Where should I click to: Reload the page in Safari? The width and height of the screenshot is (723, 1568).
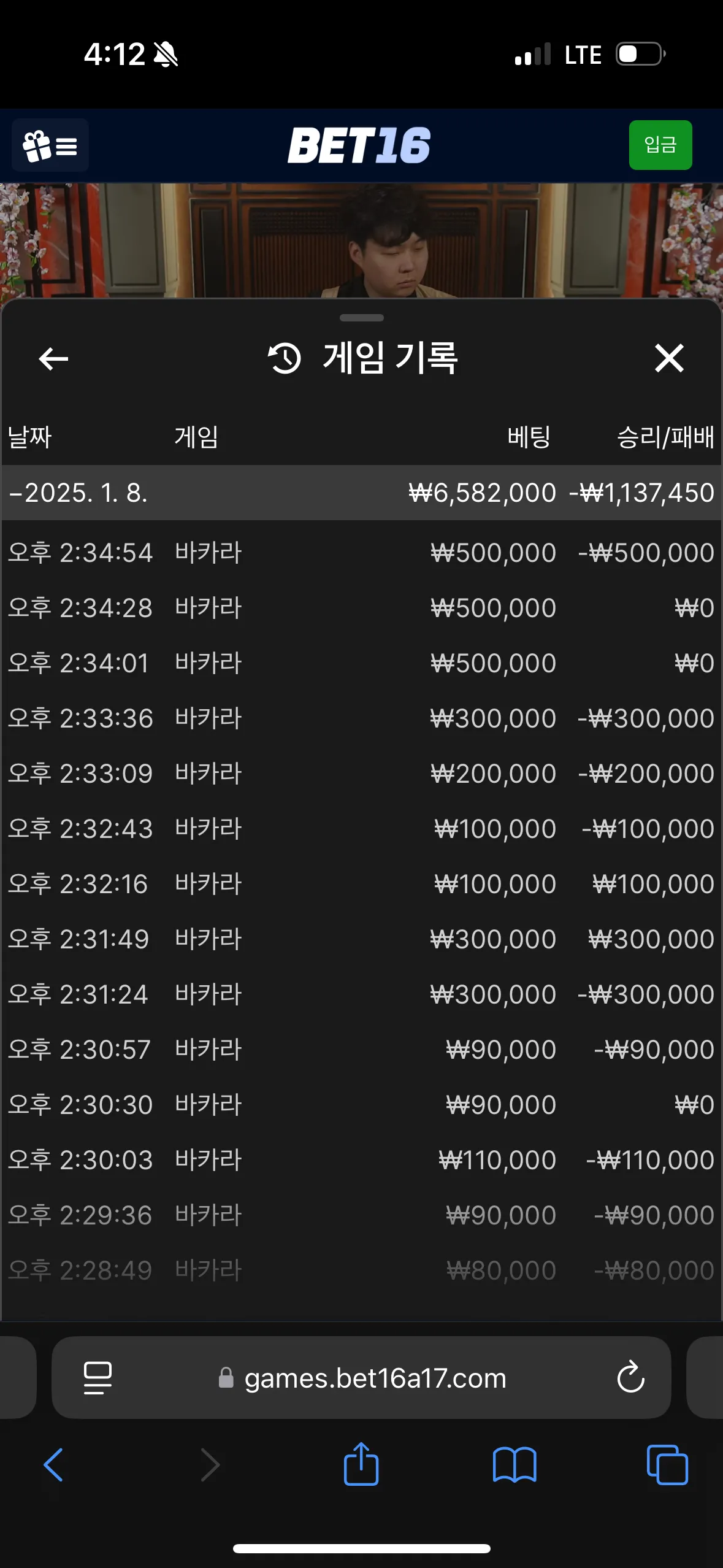click(x=630, y=1377)
